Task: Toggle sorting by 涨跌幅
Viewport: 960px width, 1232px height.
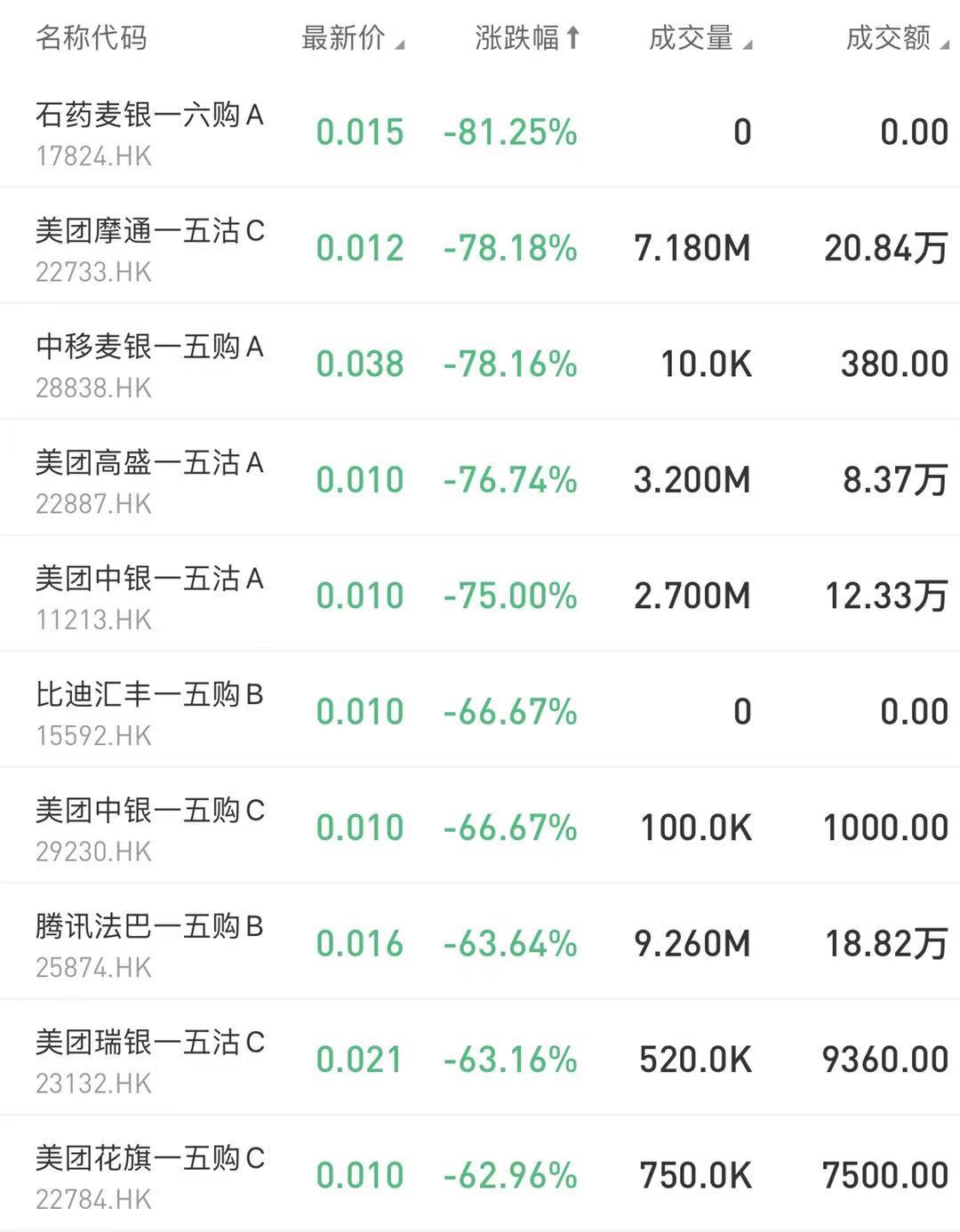Action: tap(526, 38)
